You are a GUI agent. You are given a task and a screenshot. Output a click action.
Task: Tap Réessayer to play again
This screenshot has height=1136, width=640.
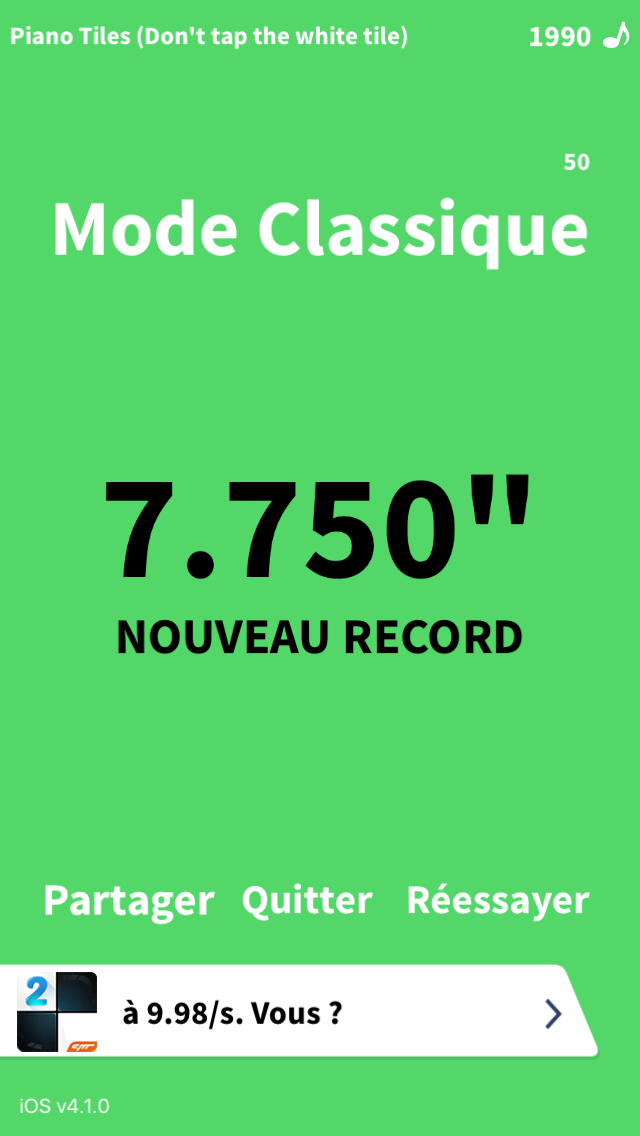pos(497,901)
